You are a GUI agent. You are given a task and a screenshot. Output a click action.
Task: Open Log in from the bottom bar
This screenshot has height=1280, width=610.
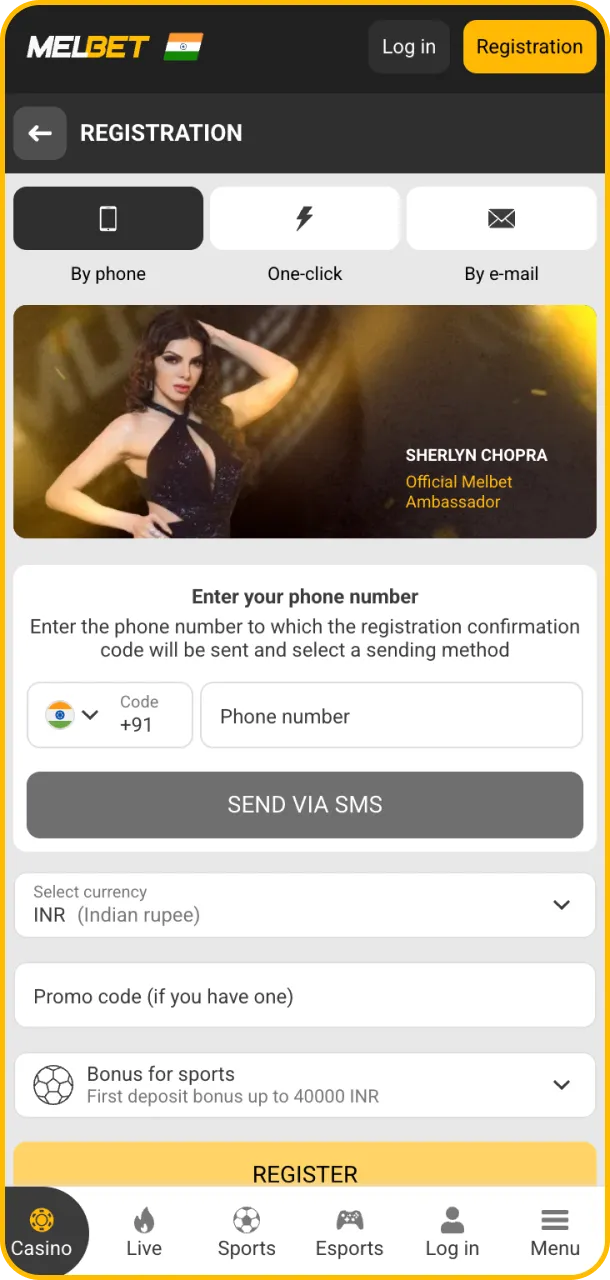click(452, 1233)
